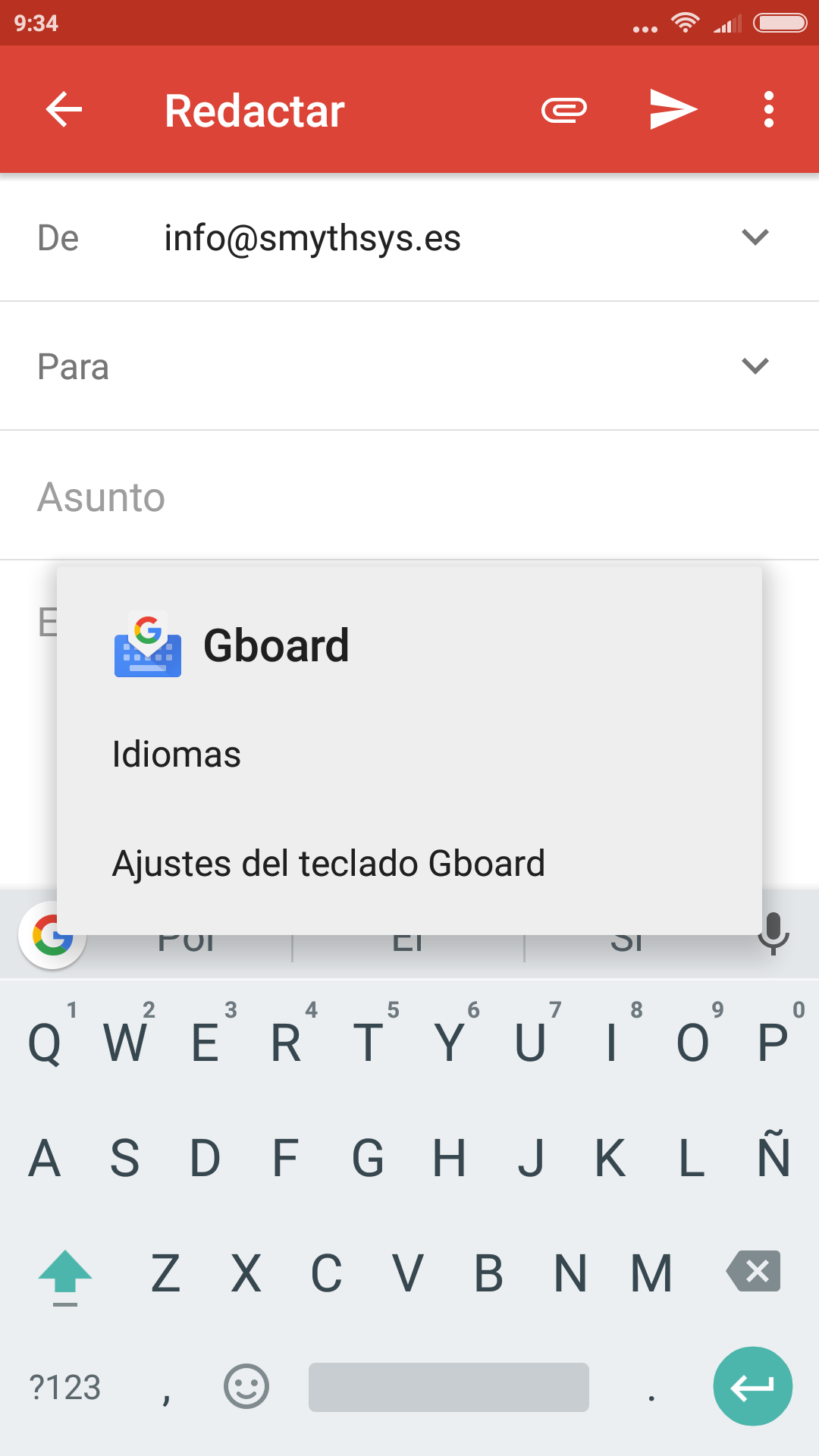
Task: Send the email
Action: tap(673, 110)
